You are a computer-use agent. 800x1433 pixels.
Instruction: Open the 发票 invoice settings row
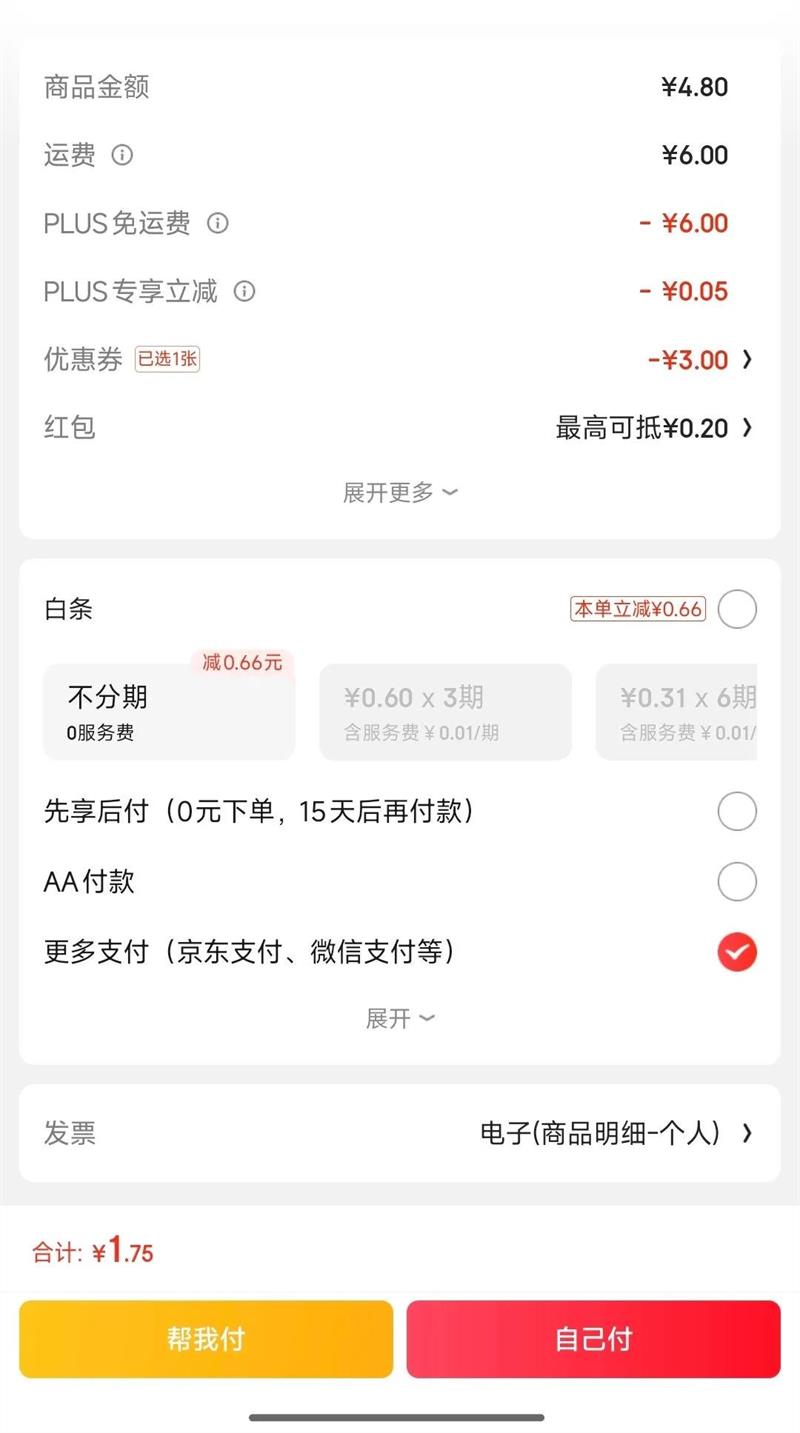pyautogui.click(x=400, y=1133)
